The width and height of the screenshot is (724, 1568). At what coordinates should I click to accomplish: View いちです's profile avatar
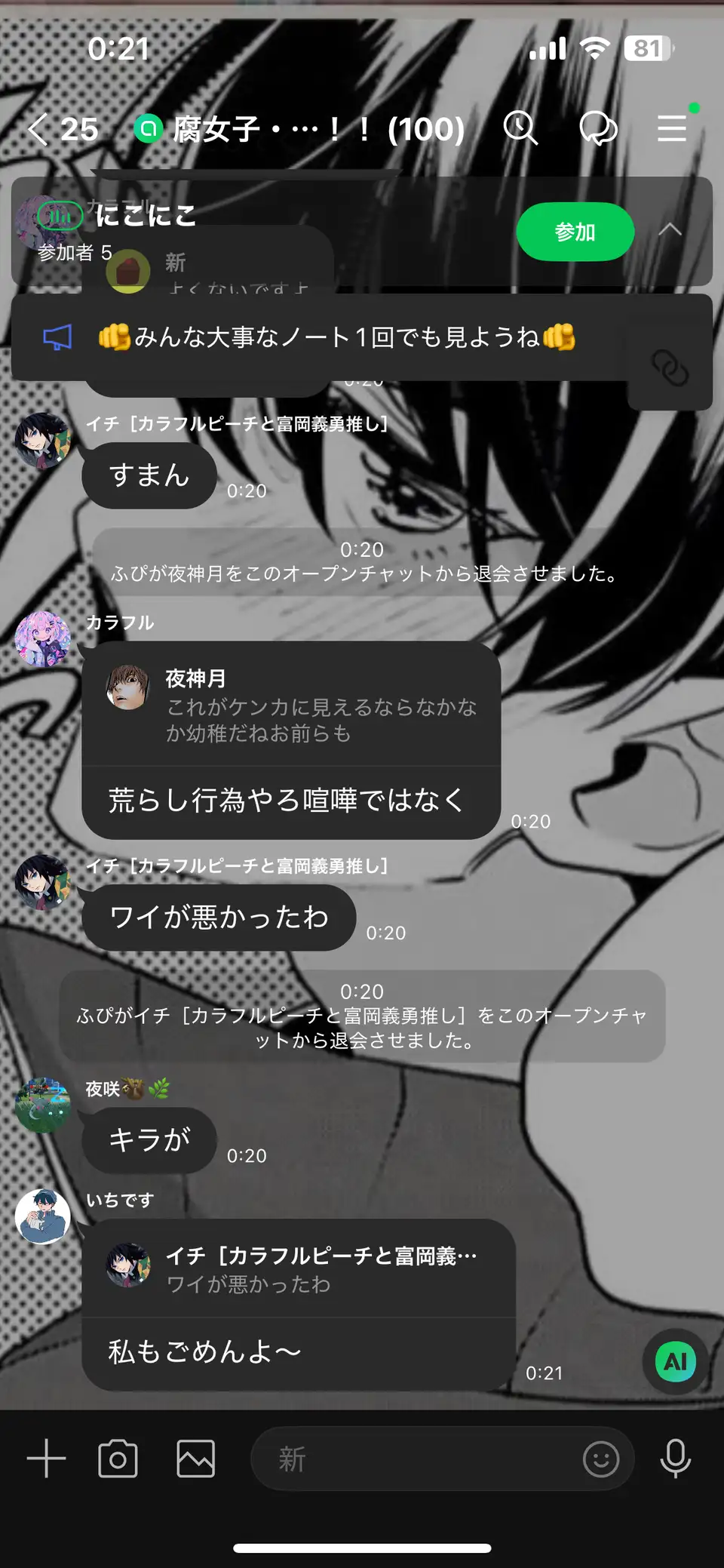(x=43, y=1216)
